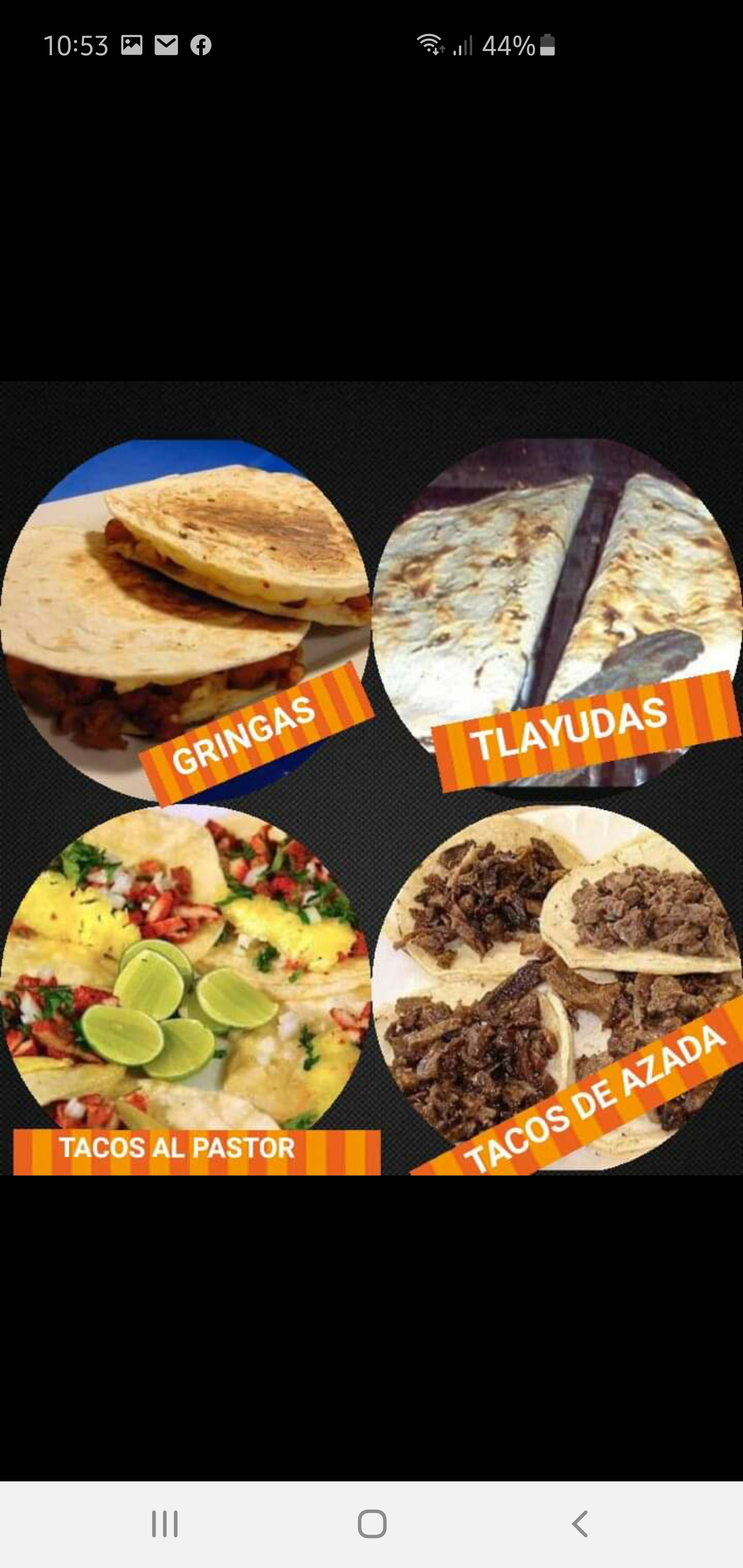Tap the food collage photo to show viewer controls

pyautogui.click(x=372, y=778)
